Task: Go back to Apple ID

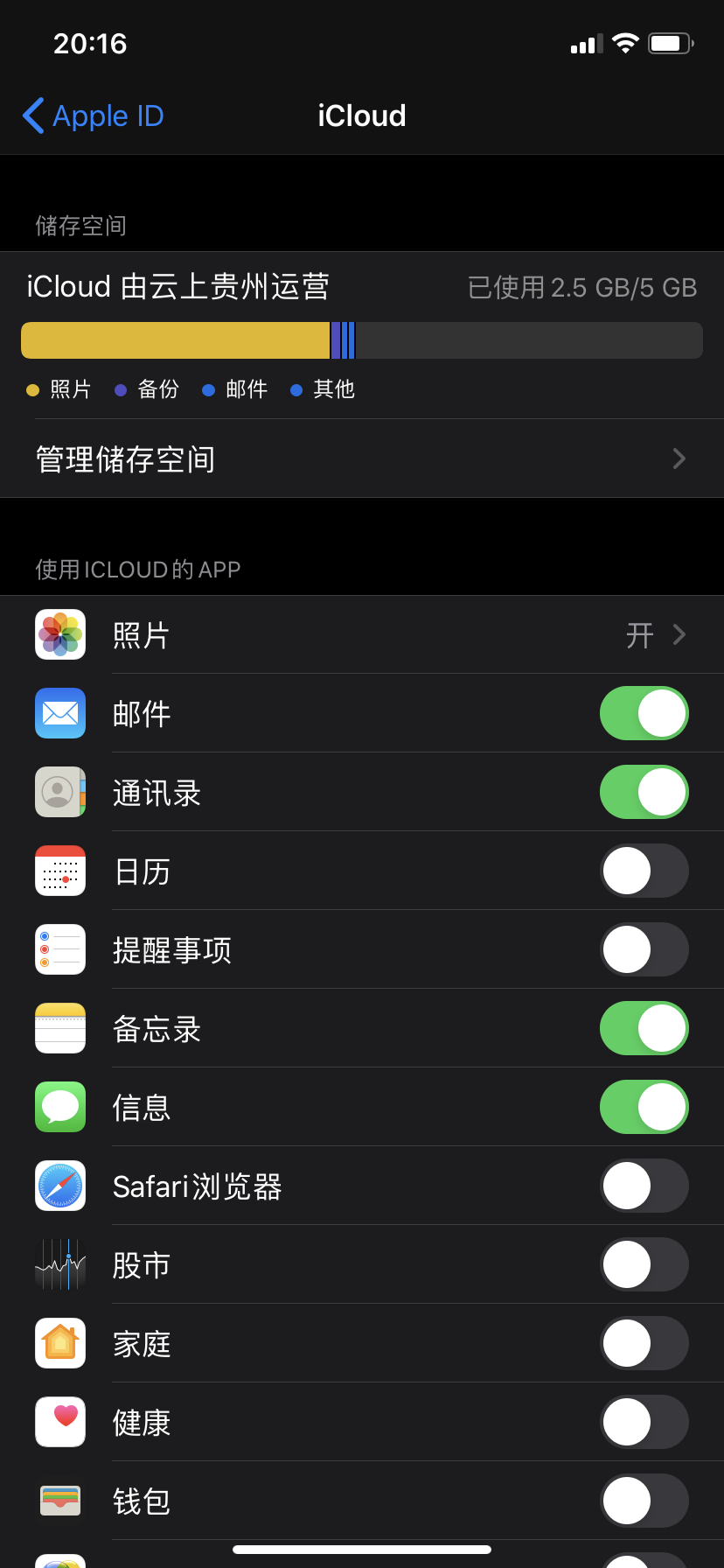Action: pyautogui.click(x=94, y=115)
